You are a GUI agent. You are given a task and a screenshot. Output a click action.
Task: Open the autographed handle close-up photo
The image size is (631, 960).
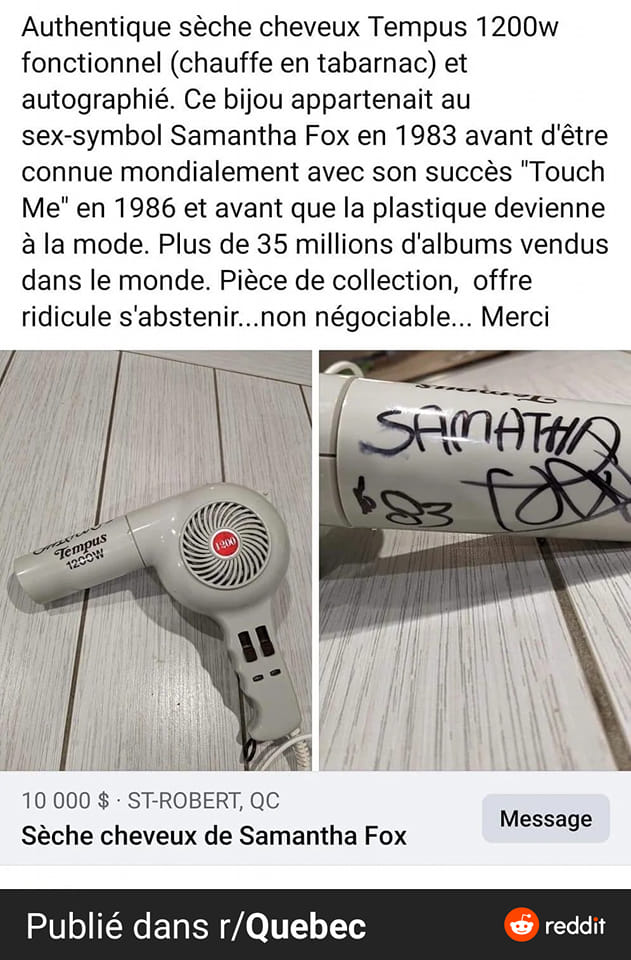[x=474, y=560]
